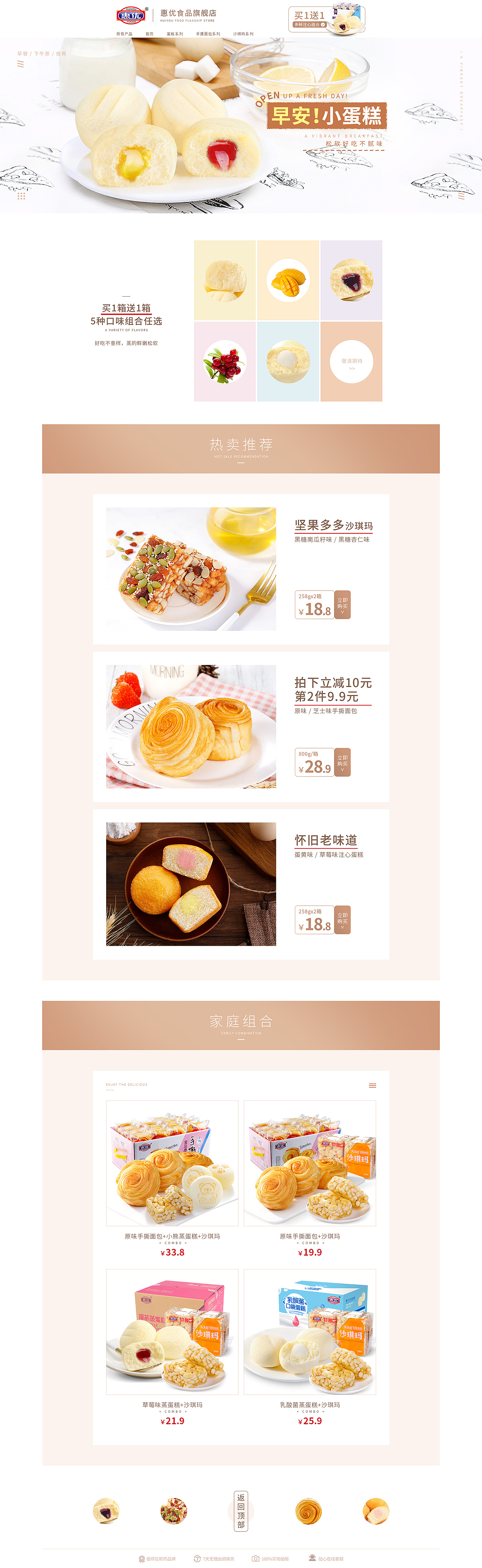Switch to the 蛋糕系列 tab
This screenshot has width=482, height=1568.
click(x=175, y=34)
